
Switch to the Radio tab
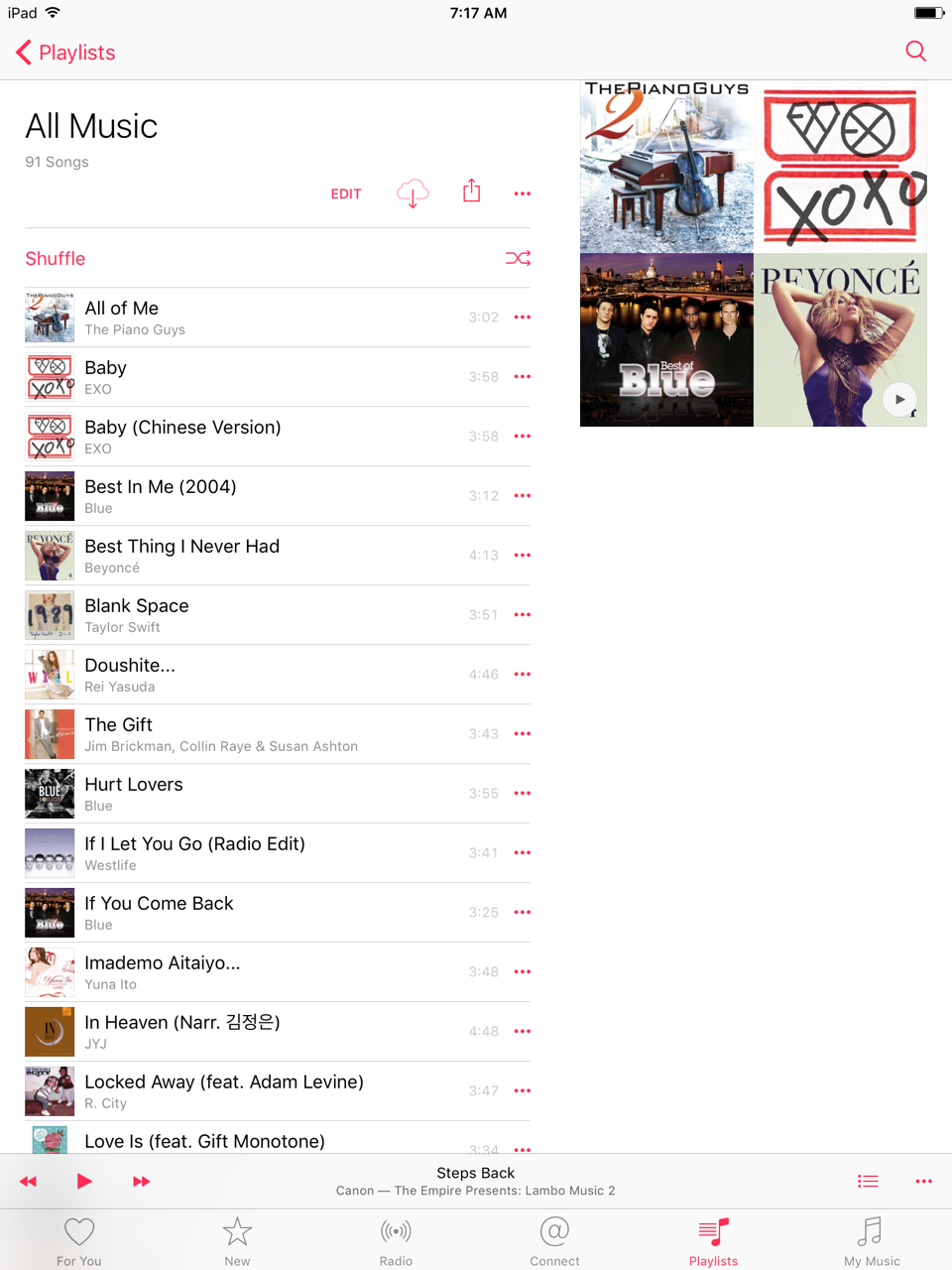396,1240
